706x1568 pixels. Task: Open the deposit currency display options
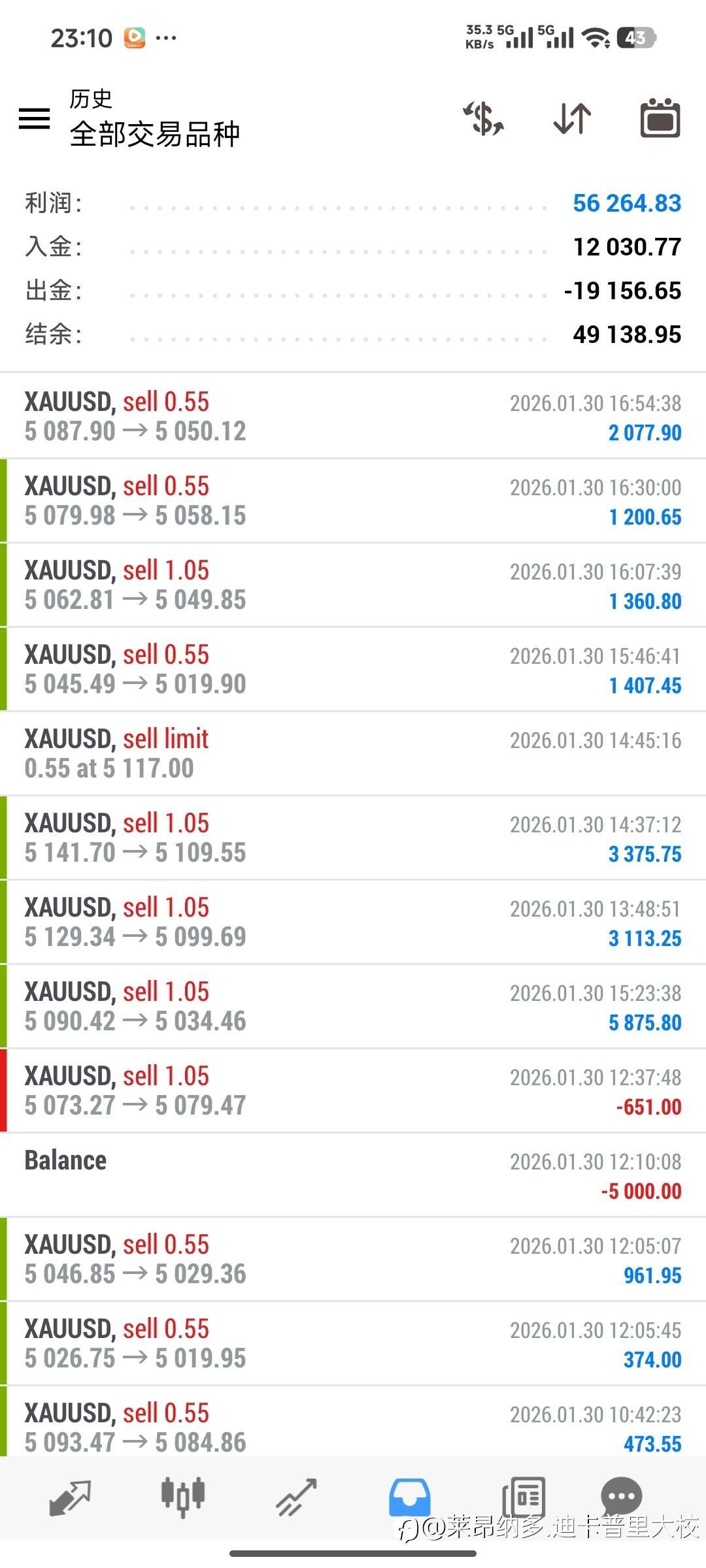[x=482, y=120]
